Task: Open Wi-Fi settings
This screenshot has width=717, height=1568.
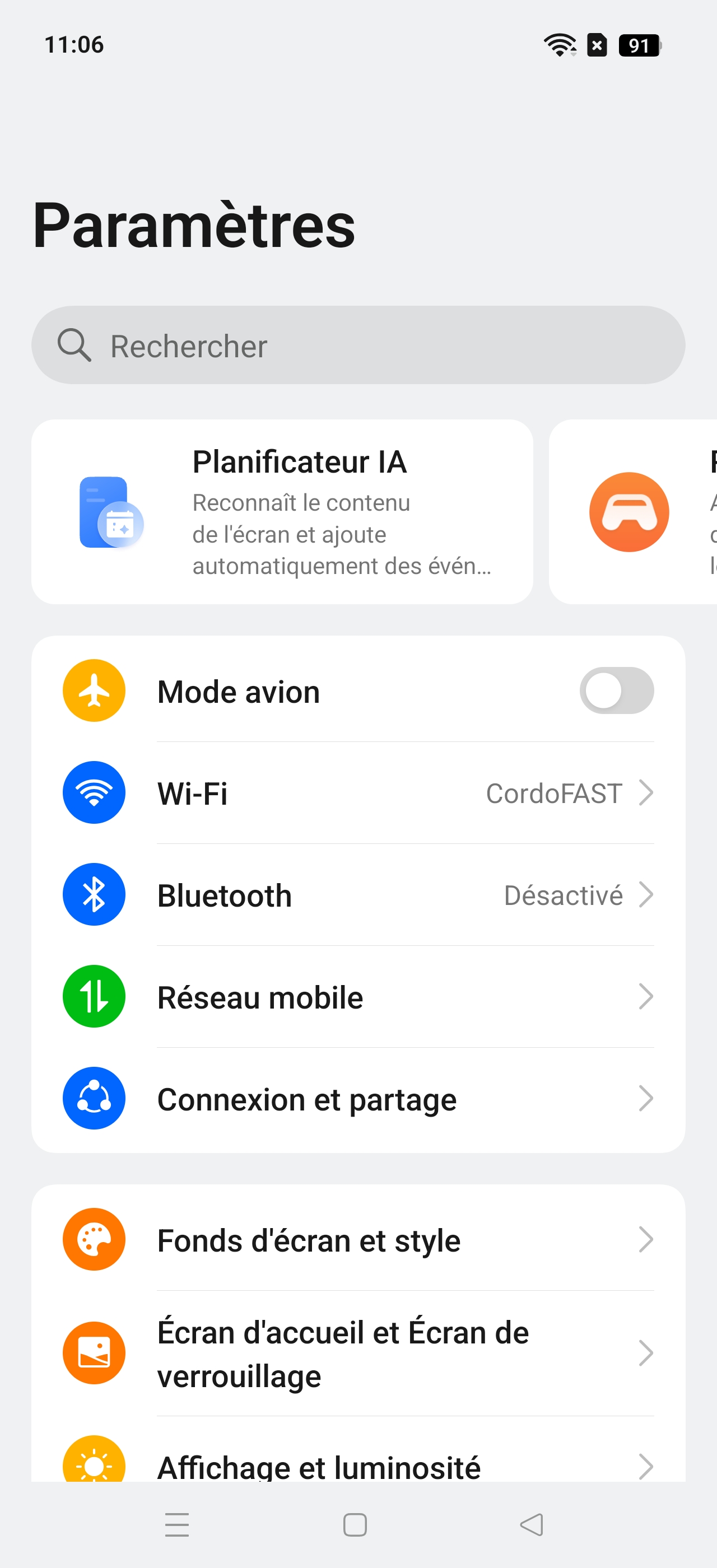Action: (358, 793)
